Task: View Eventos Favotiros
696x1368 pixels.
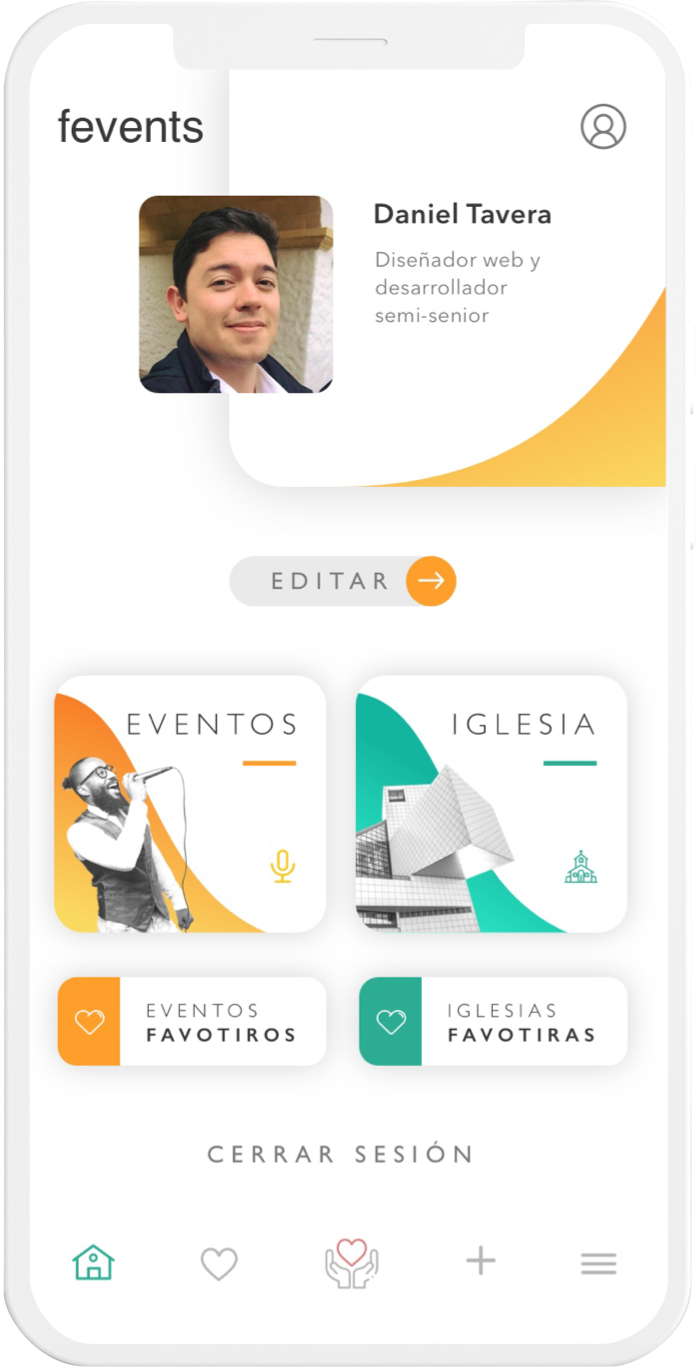Action: (192, 1021)
